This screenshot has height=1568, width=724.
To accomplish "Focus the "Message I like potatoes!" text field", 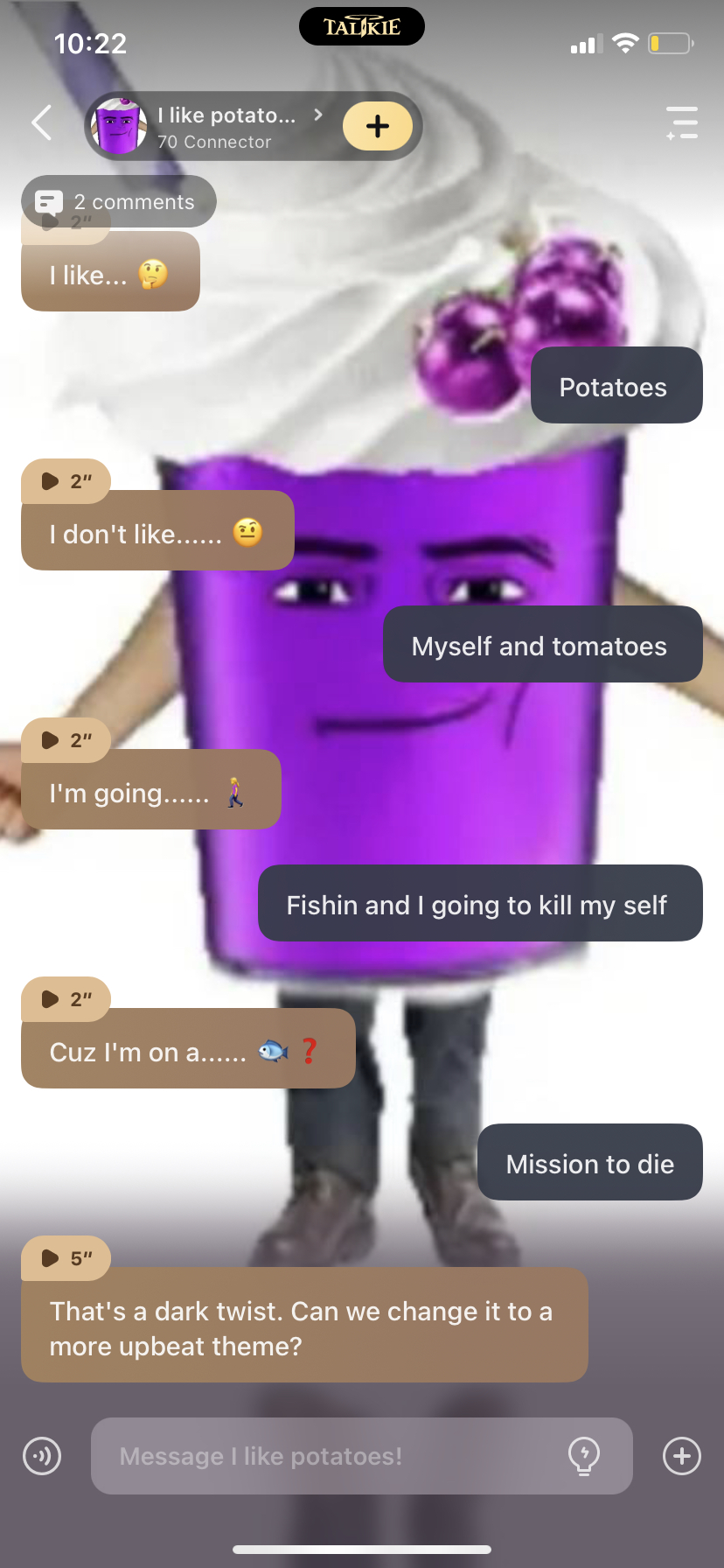I will (x=332, y=1456).
